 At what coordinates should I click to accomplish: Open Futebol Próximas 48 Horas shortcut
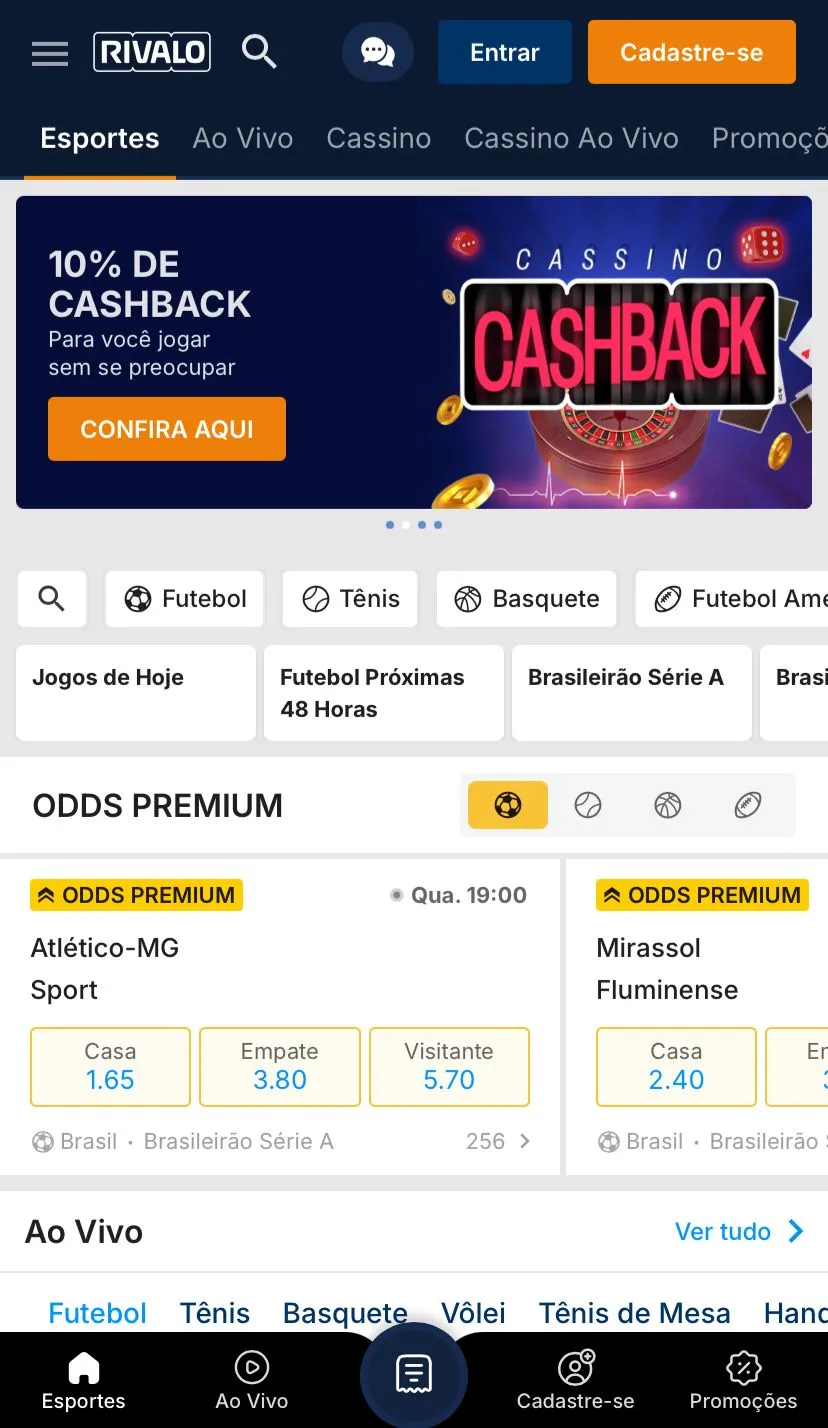point(383,692)
